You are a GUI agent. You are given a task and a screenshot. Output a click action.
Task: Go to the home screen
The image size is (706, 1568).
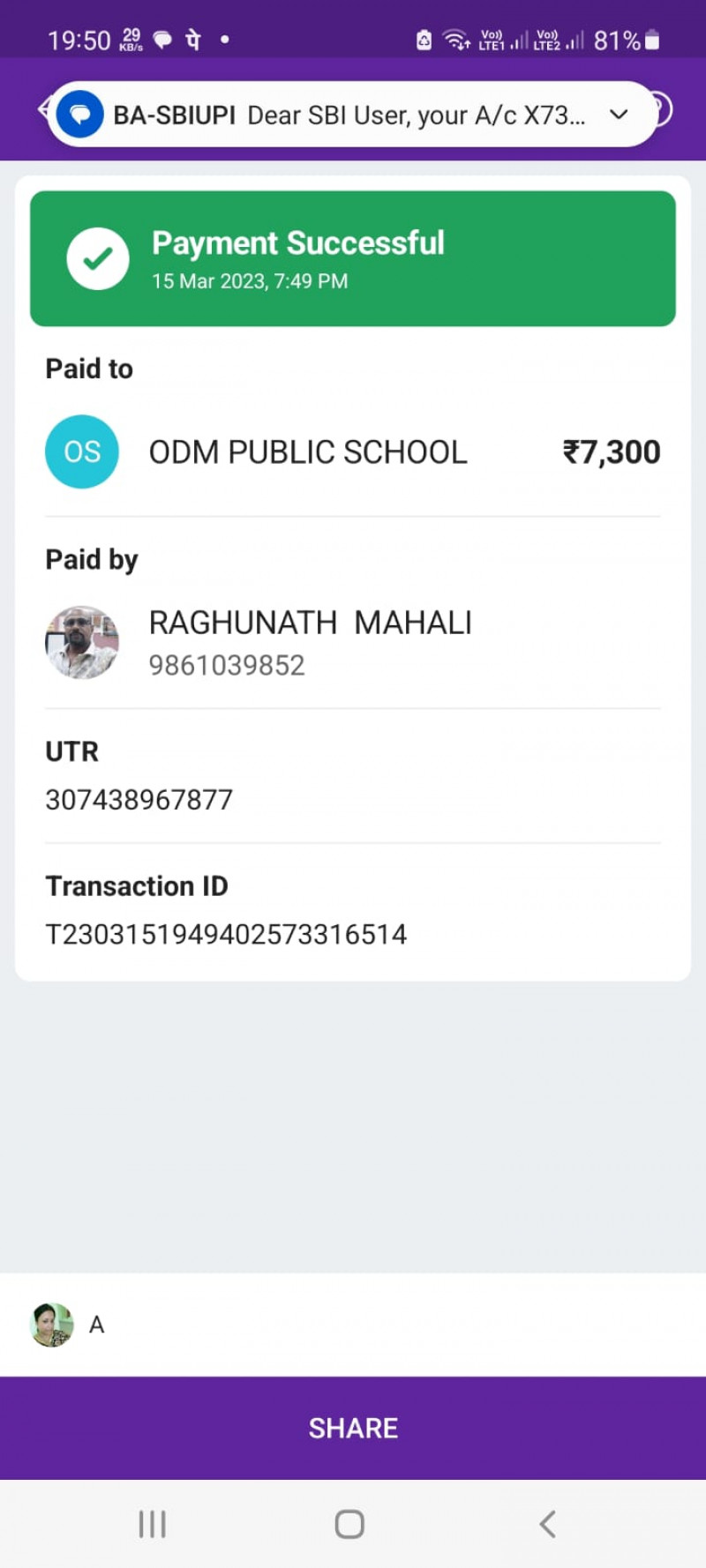pos(349,1524)
